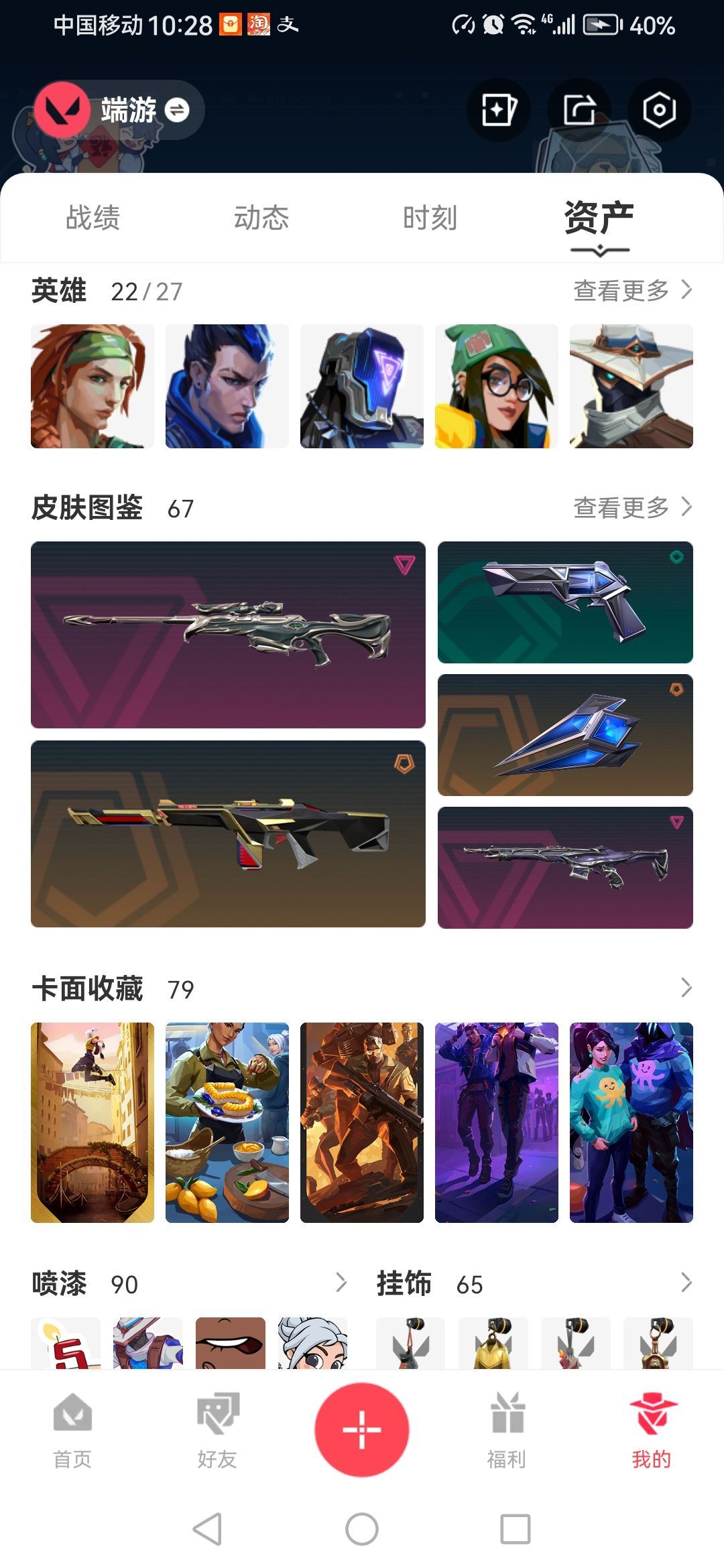The width and height of the screenshot is (724, 1568).
Task: Open the blue crystal knife skin
Action: [565, 735]
